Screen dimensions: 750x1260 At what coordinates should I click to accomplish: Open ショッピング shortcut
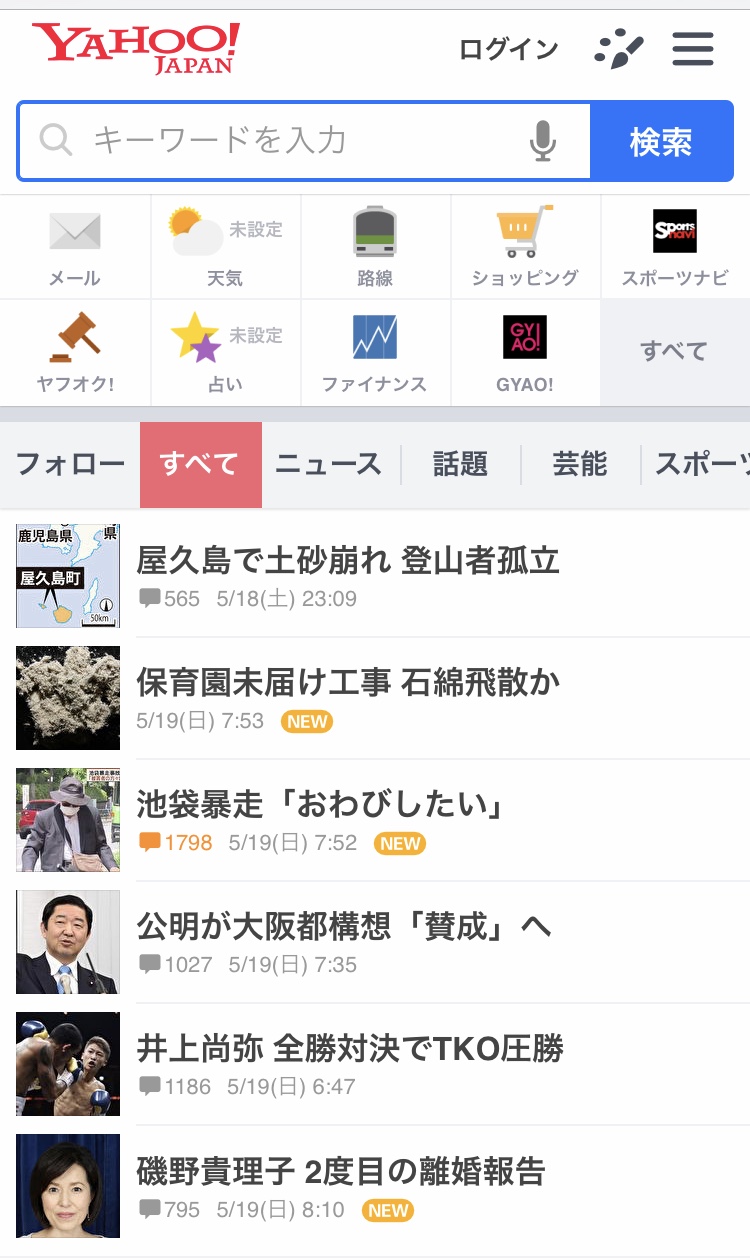coord(525,247)
